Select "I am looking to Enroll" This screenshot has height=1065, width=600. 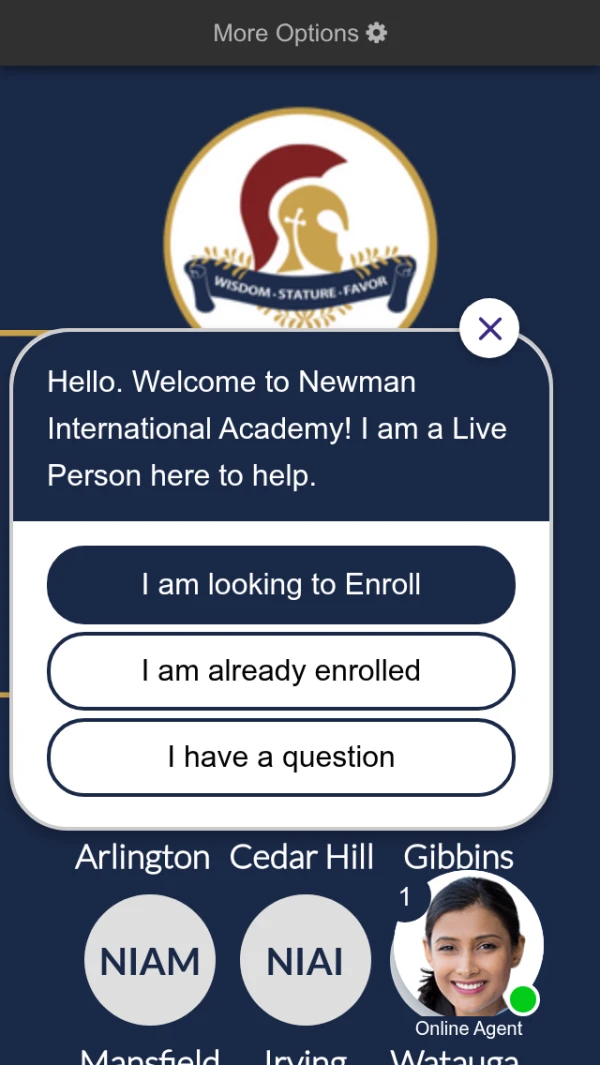(x=281, y=585)
